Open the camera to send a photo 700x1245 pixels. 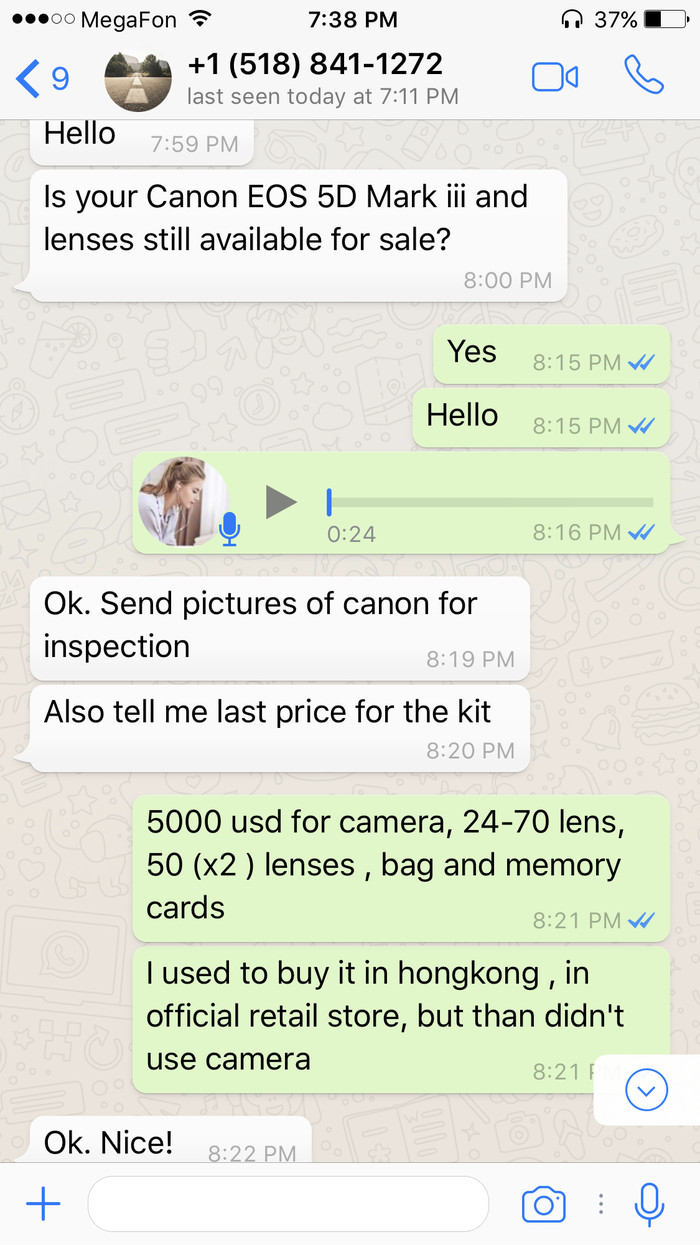tap(543, 1205)
